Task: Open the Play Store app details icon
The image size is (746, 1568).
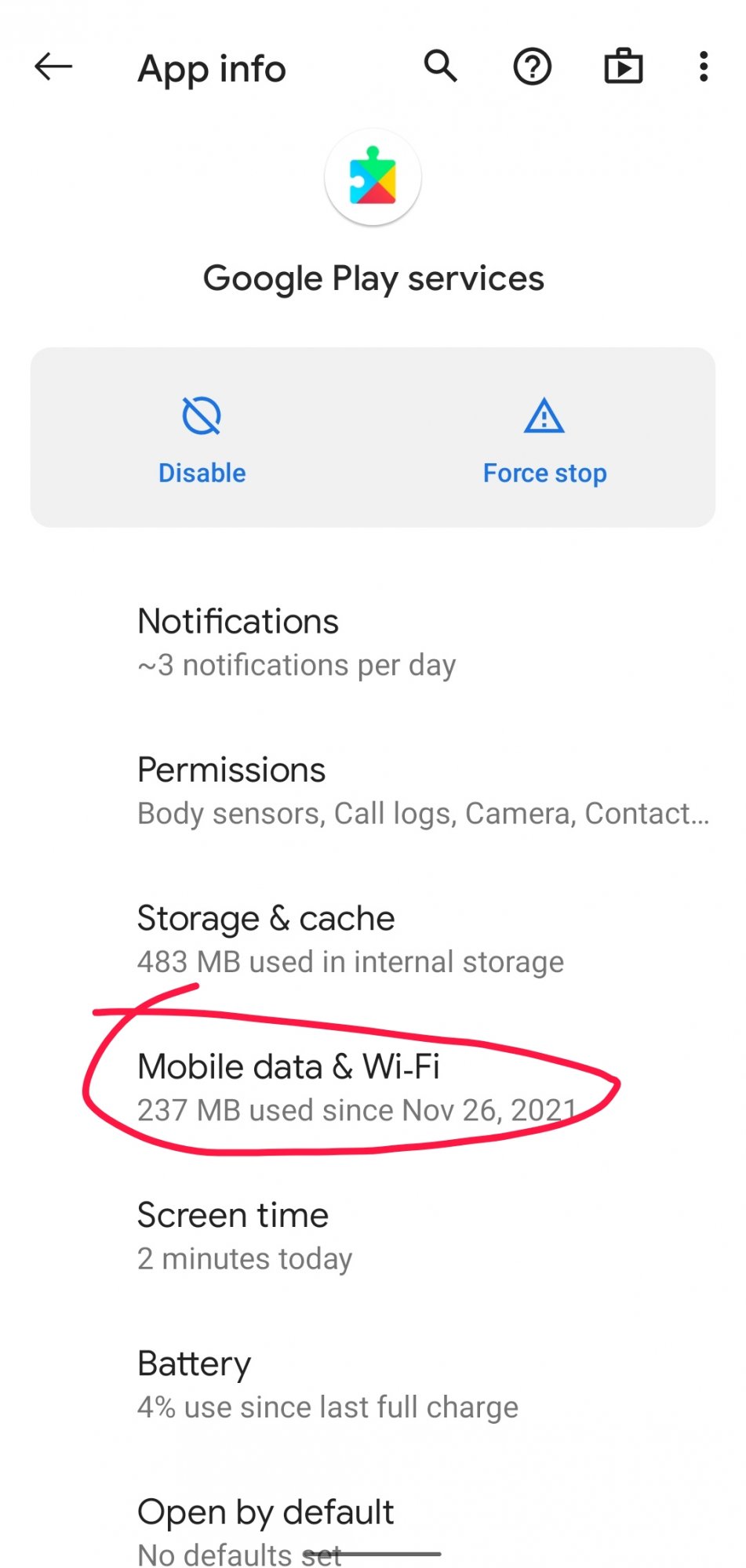Action: tap(624, 67)
